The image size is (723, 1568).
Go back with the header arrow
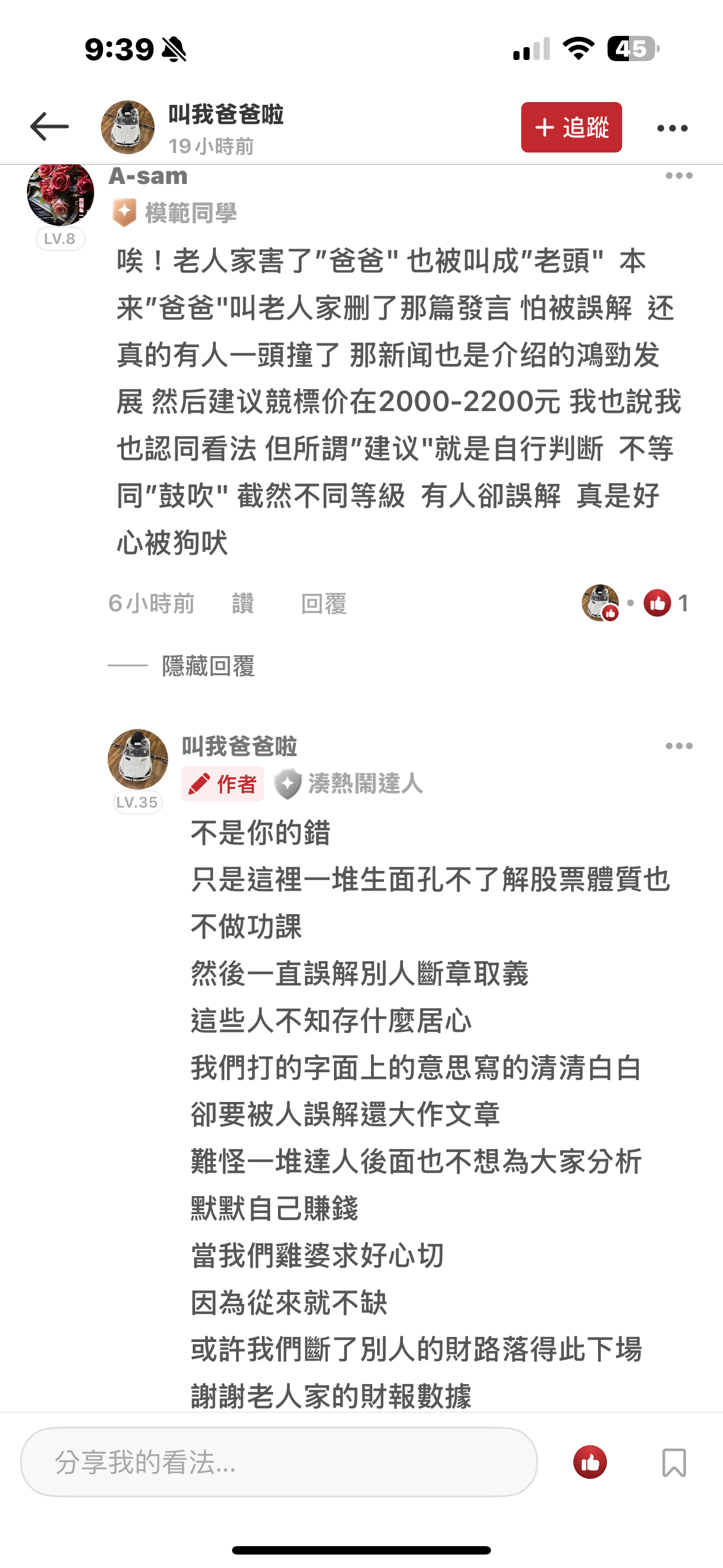coord(49,127)
